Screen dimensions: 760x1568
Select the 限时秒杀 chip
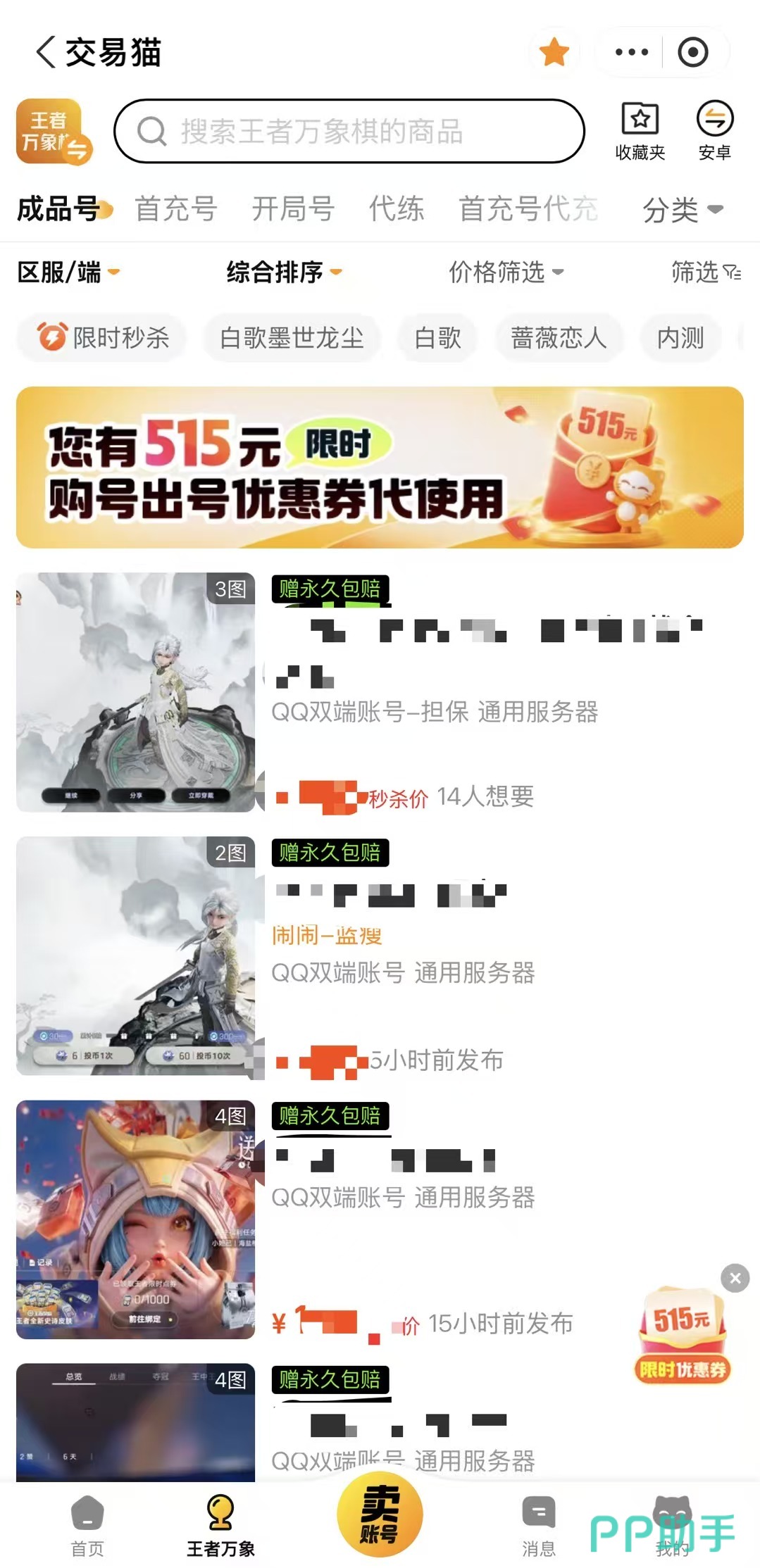[x=103, y=338]
